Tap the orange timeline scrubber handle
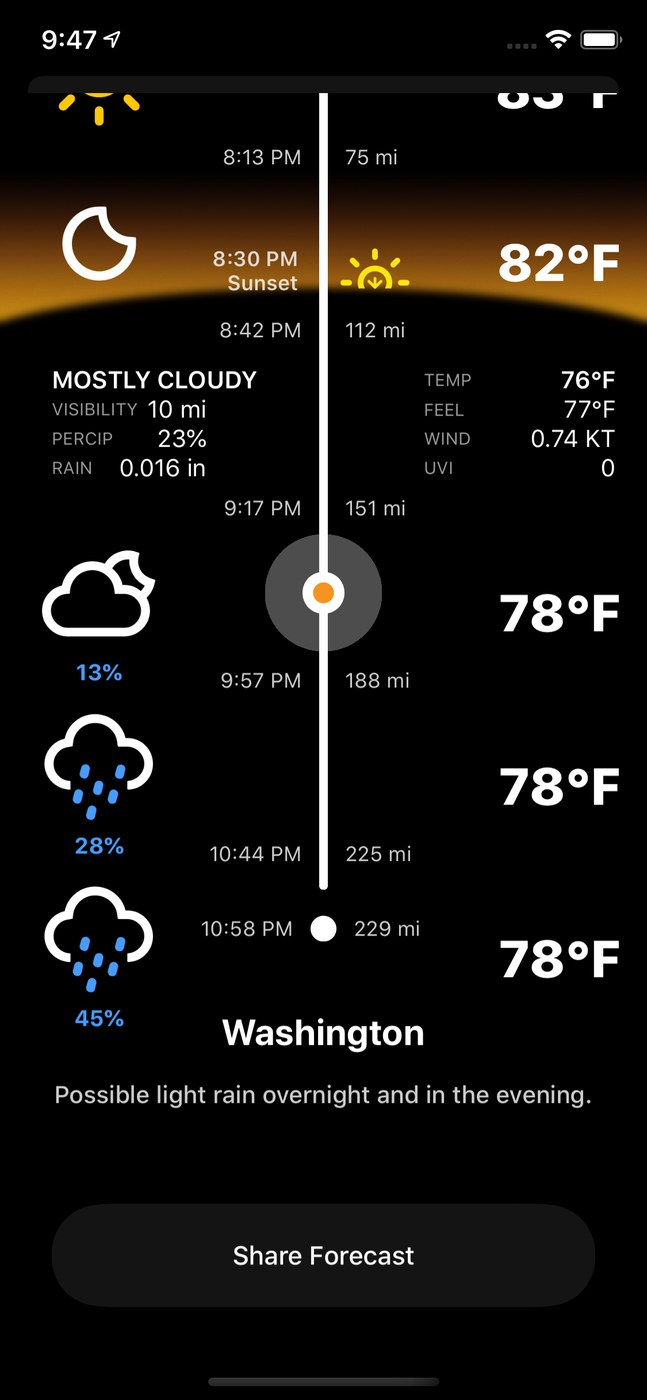The width and height of the screenshot is (647, 1400). (x=323, y=593)
